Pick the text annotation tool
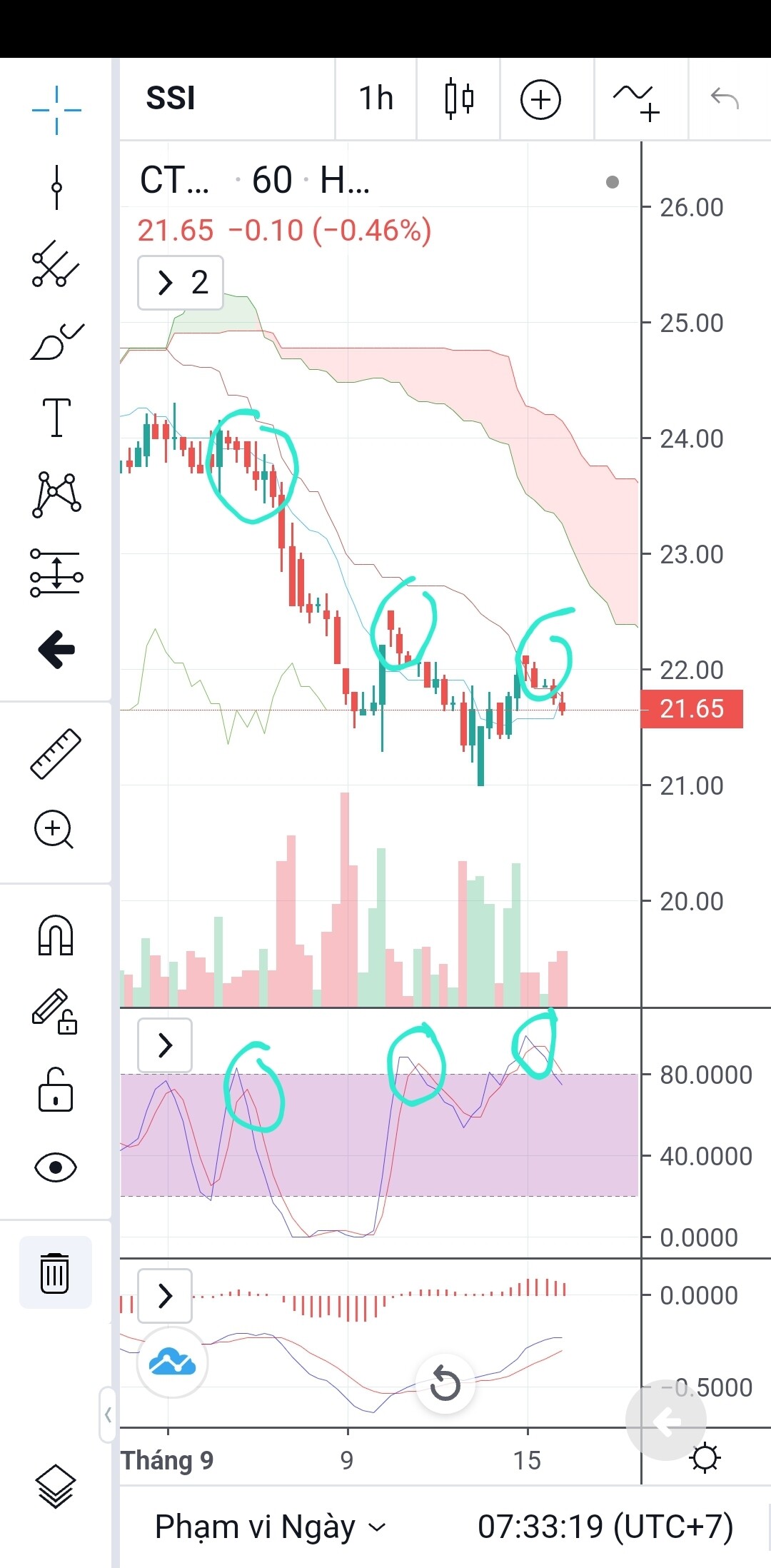The image size is (771, 1568). [x=56, y=417]
